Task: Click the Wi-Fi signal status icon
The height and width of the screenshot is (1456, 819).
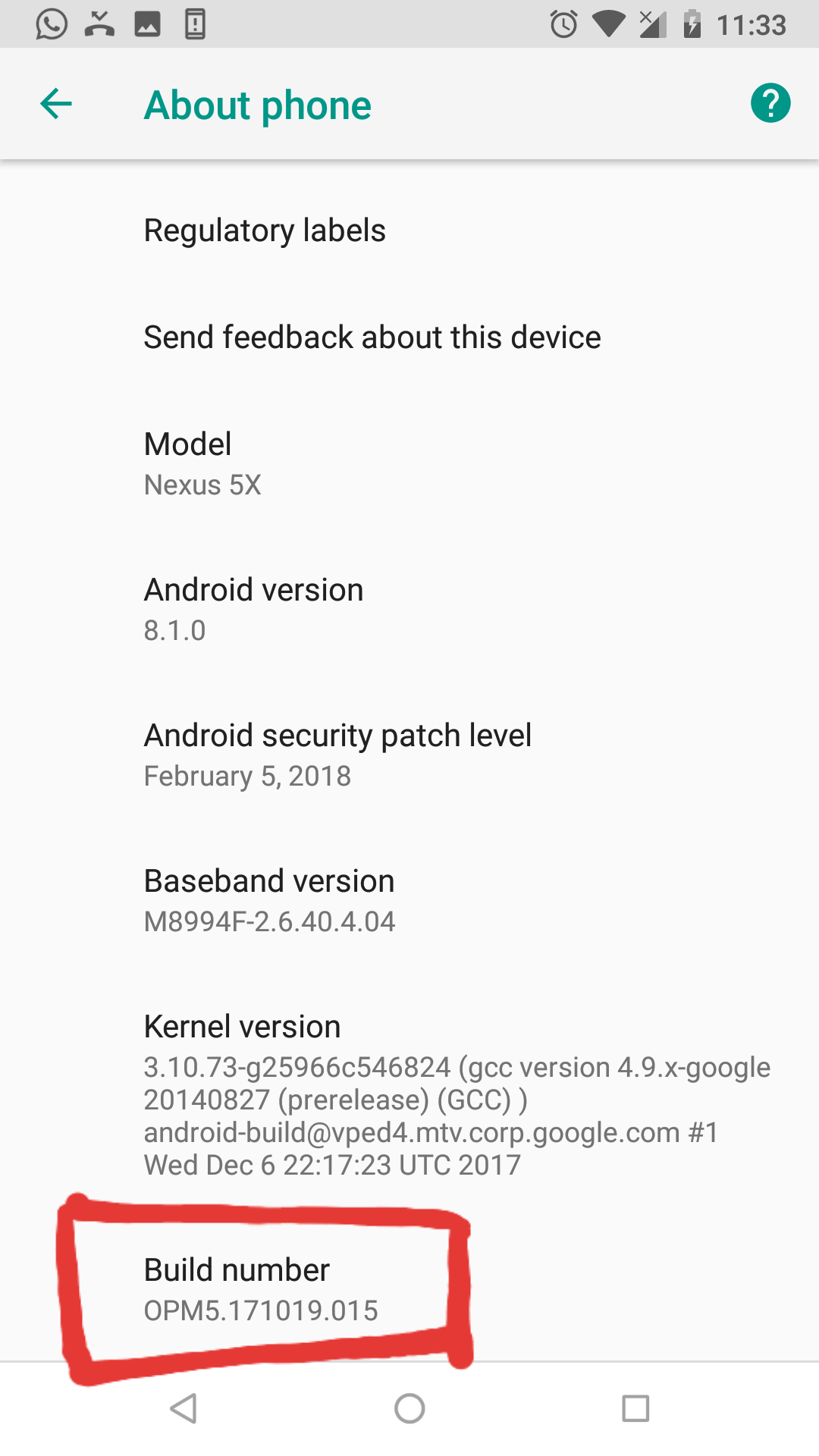Action: tap(607, 24)
